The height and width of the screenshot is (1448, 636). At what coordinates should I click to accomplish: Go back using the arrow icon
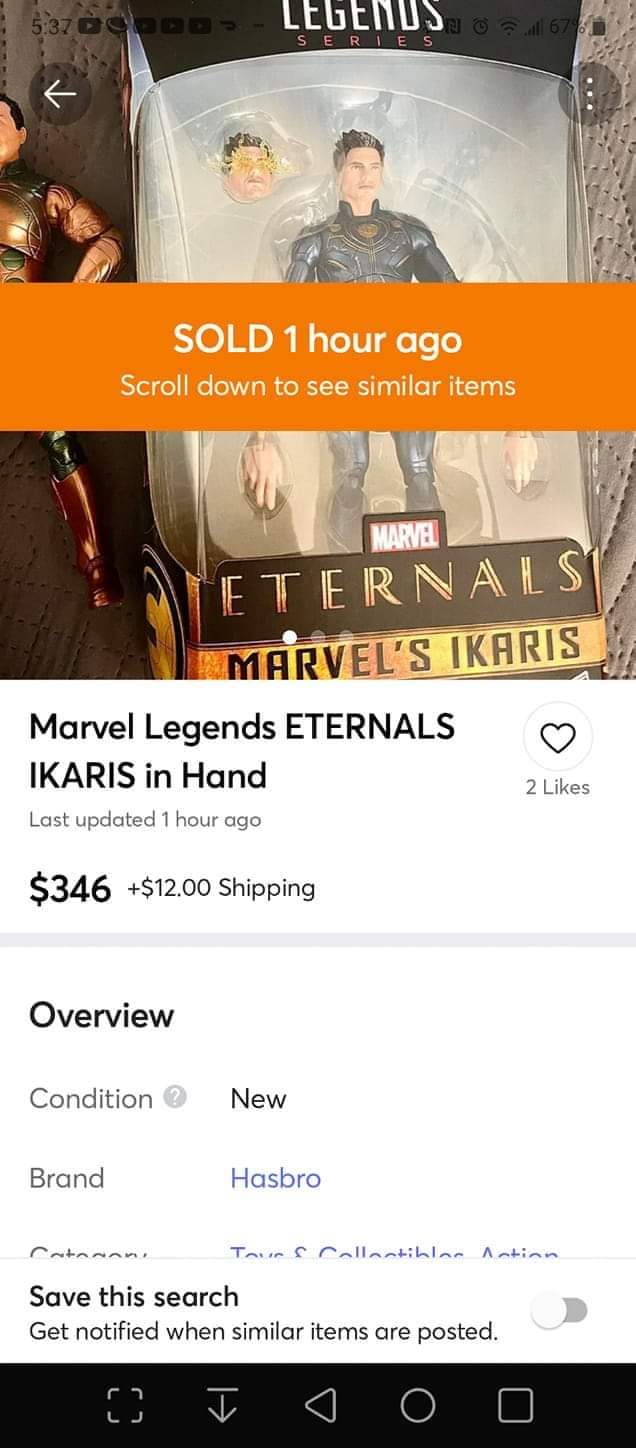(x=59, y=93)
